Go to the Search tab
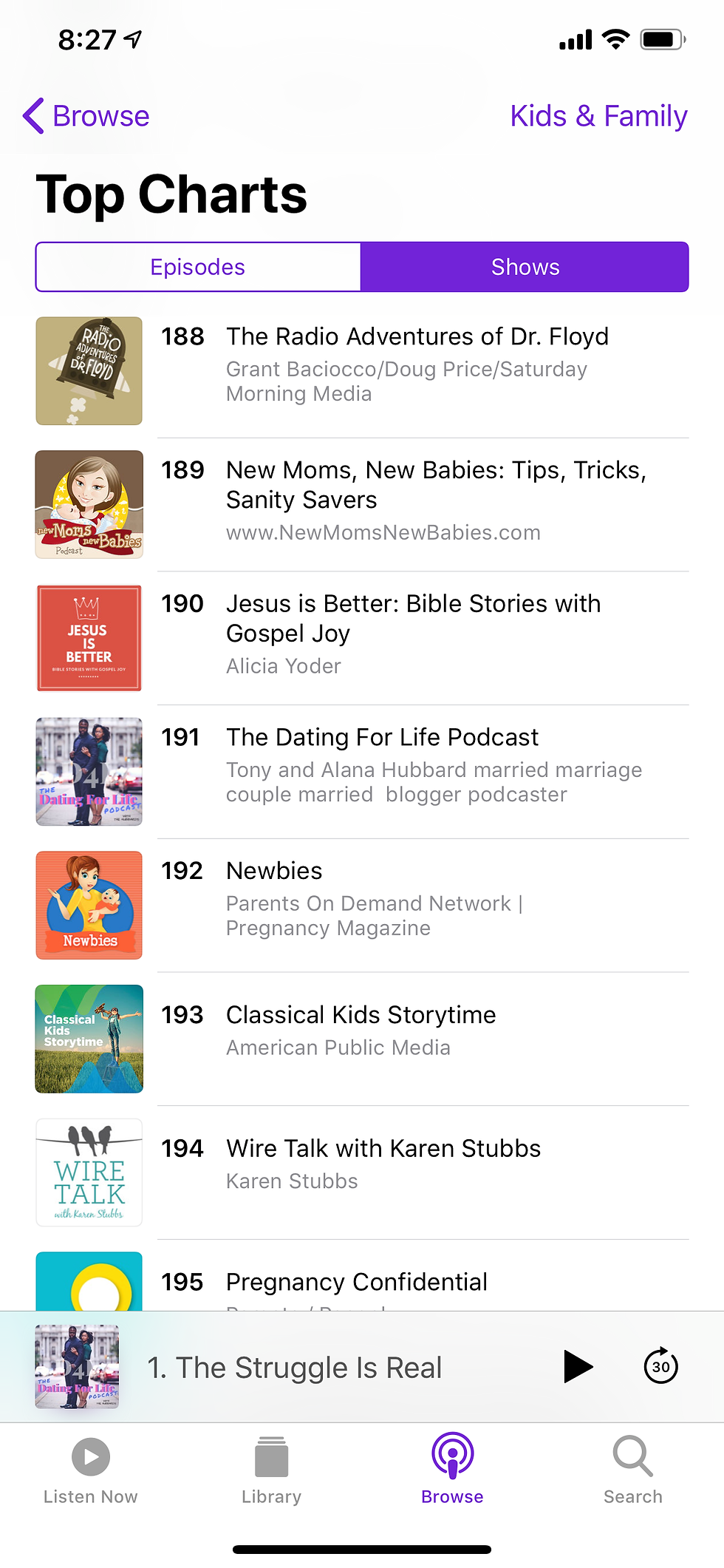This screenshot has height=1568, width=724. point(632,1470)
